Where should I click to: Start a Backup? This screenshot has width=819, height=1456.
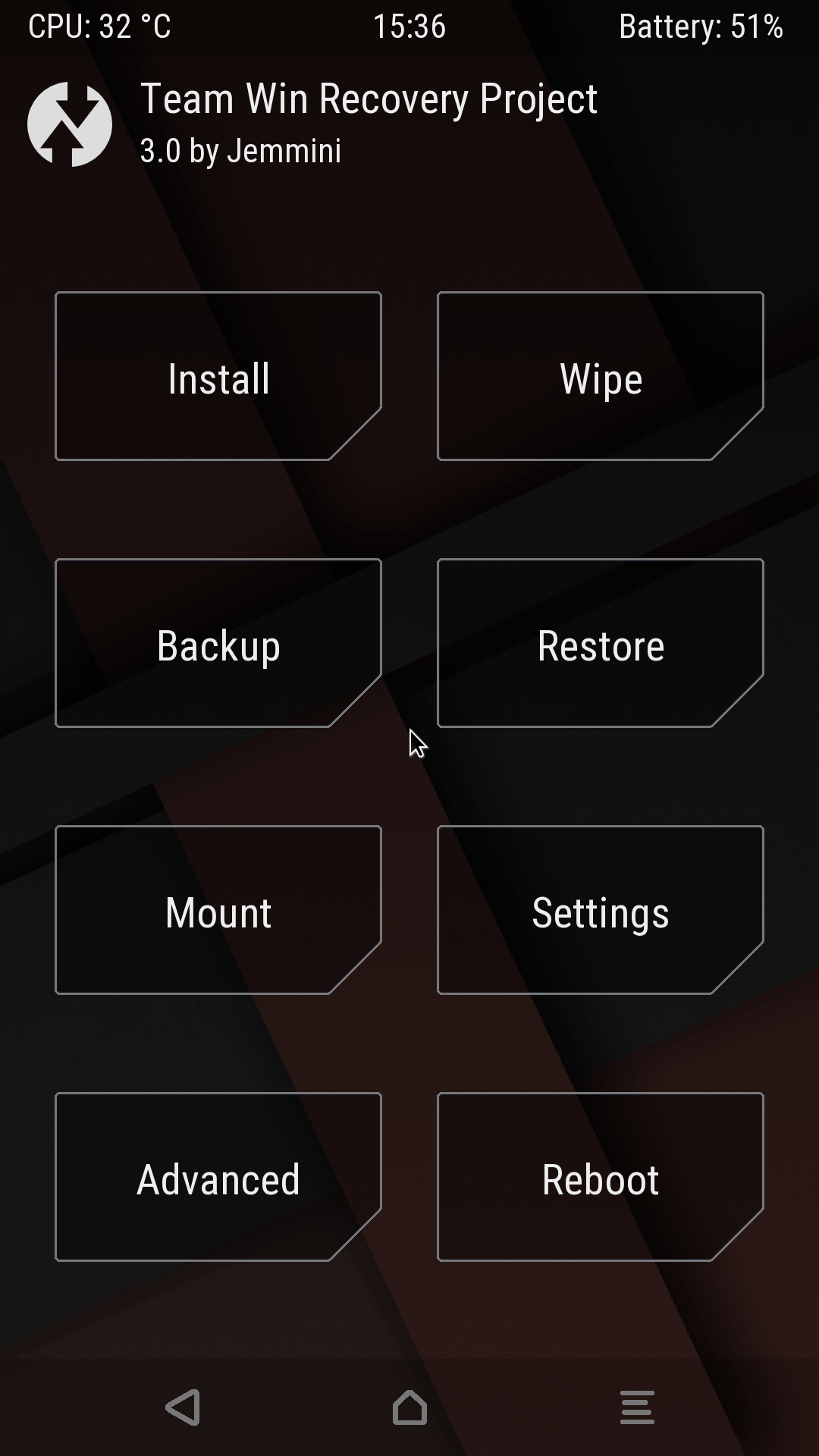218,643
